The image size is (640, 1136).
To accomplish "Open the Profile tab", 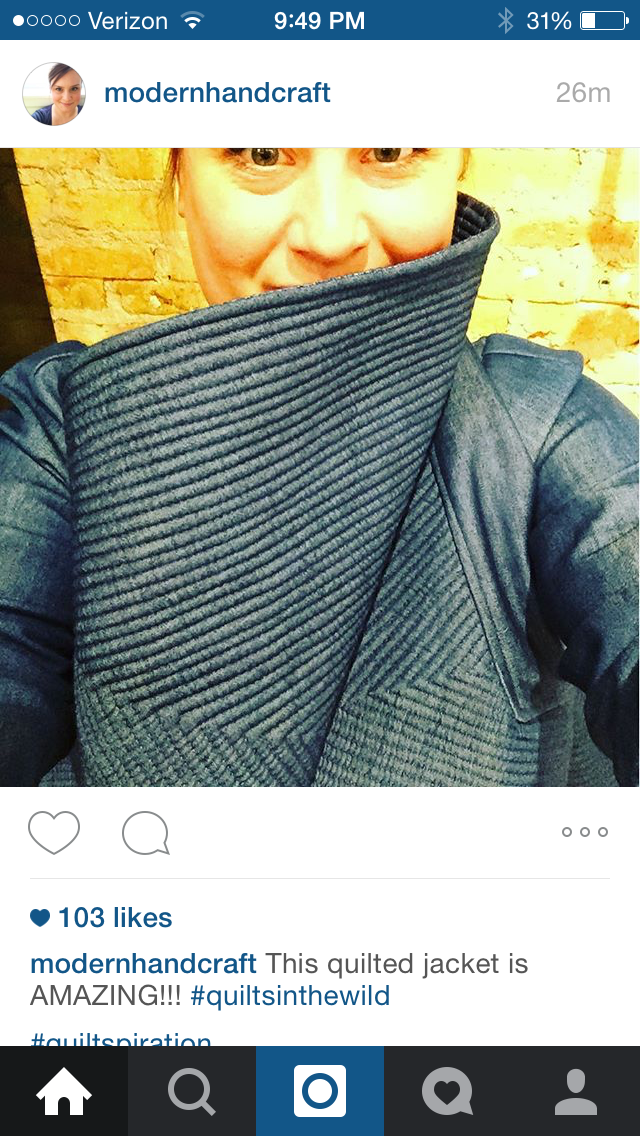I will tap(576, 1091).
